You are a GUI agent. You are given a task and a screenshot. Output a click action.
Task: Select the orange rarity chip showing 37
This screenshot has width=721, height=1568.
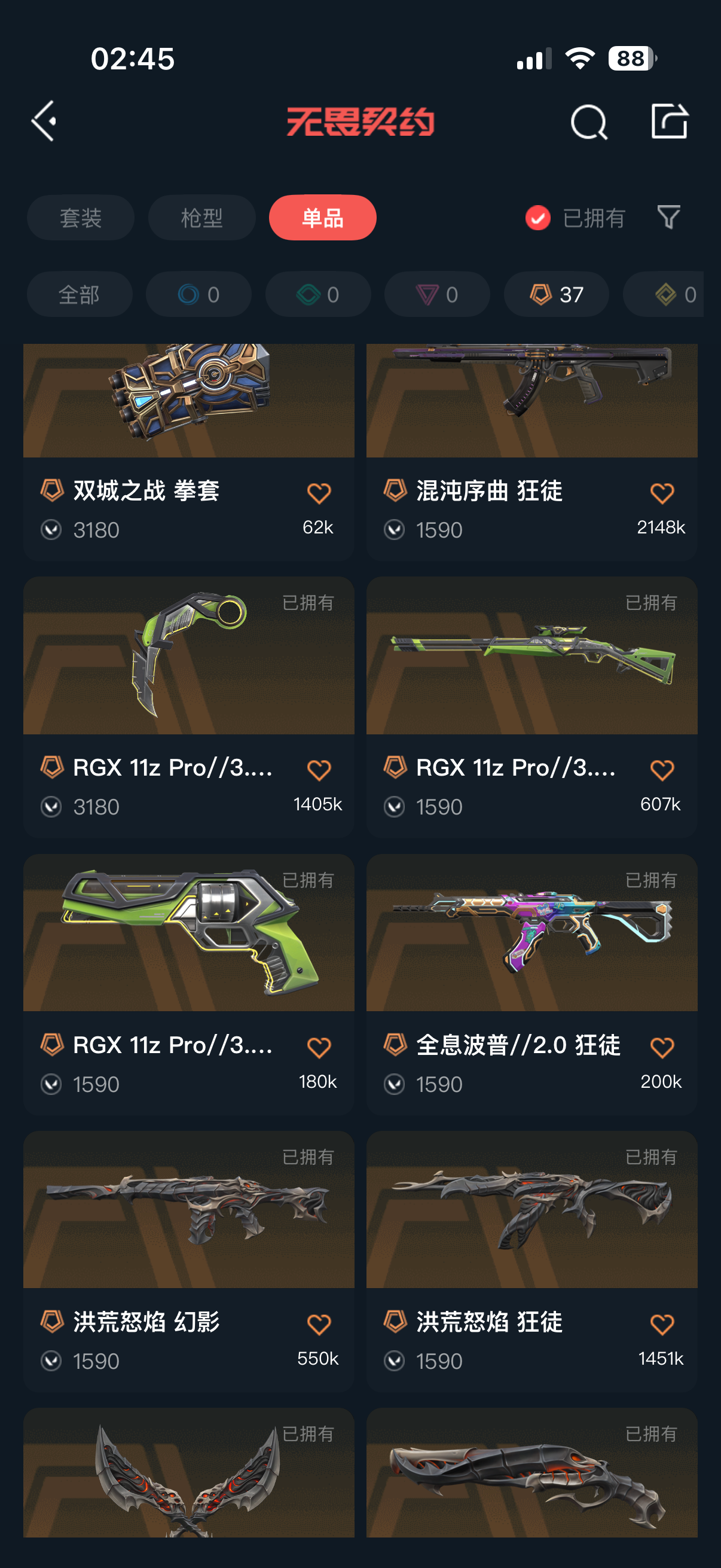[556, 295]
